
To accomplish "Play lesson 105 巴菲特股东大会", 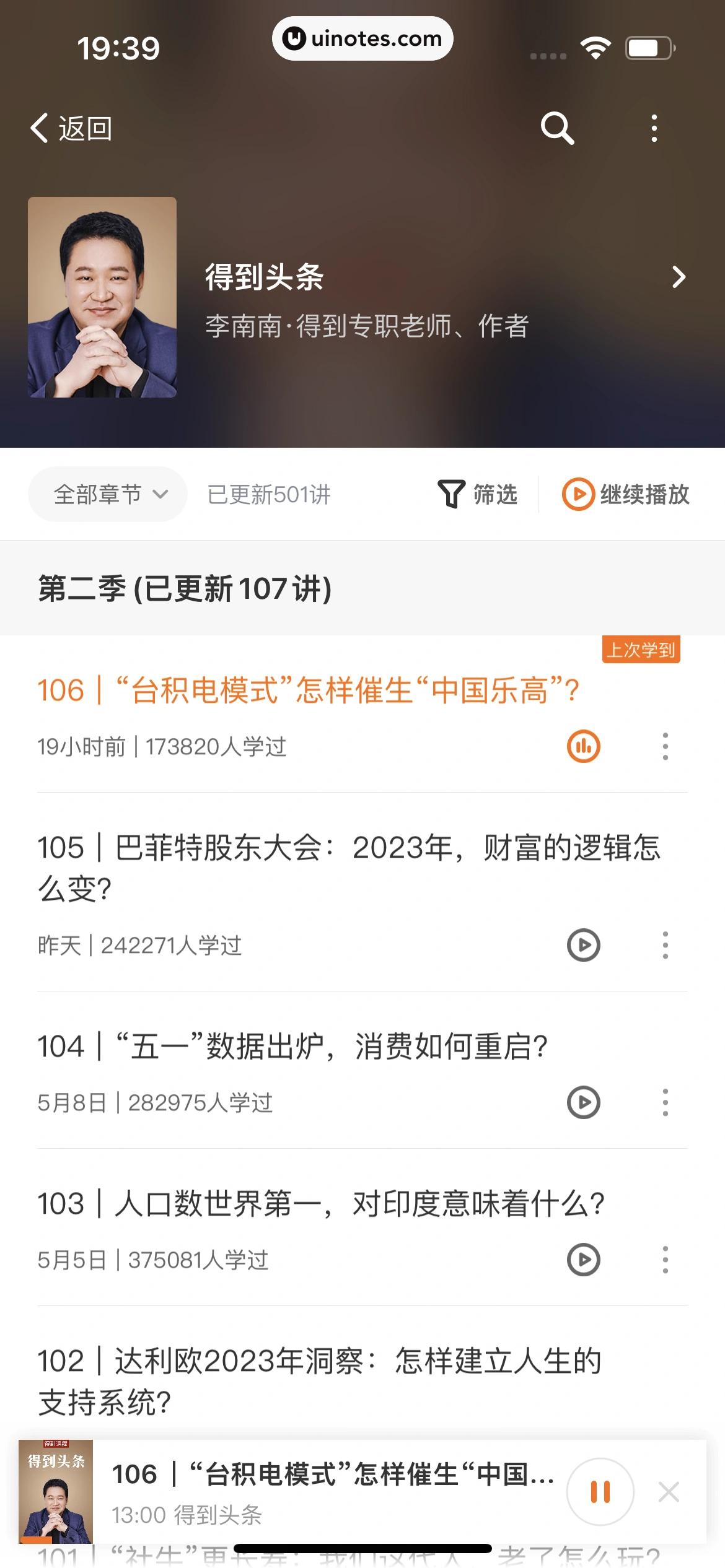I will coord(583,945).
